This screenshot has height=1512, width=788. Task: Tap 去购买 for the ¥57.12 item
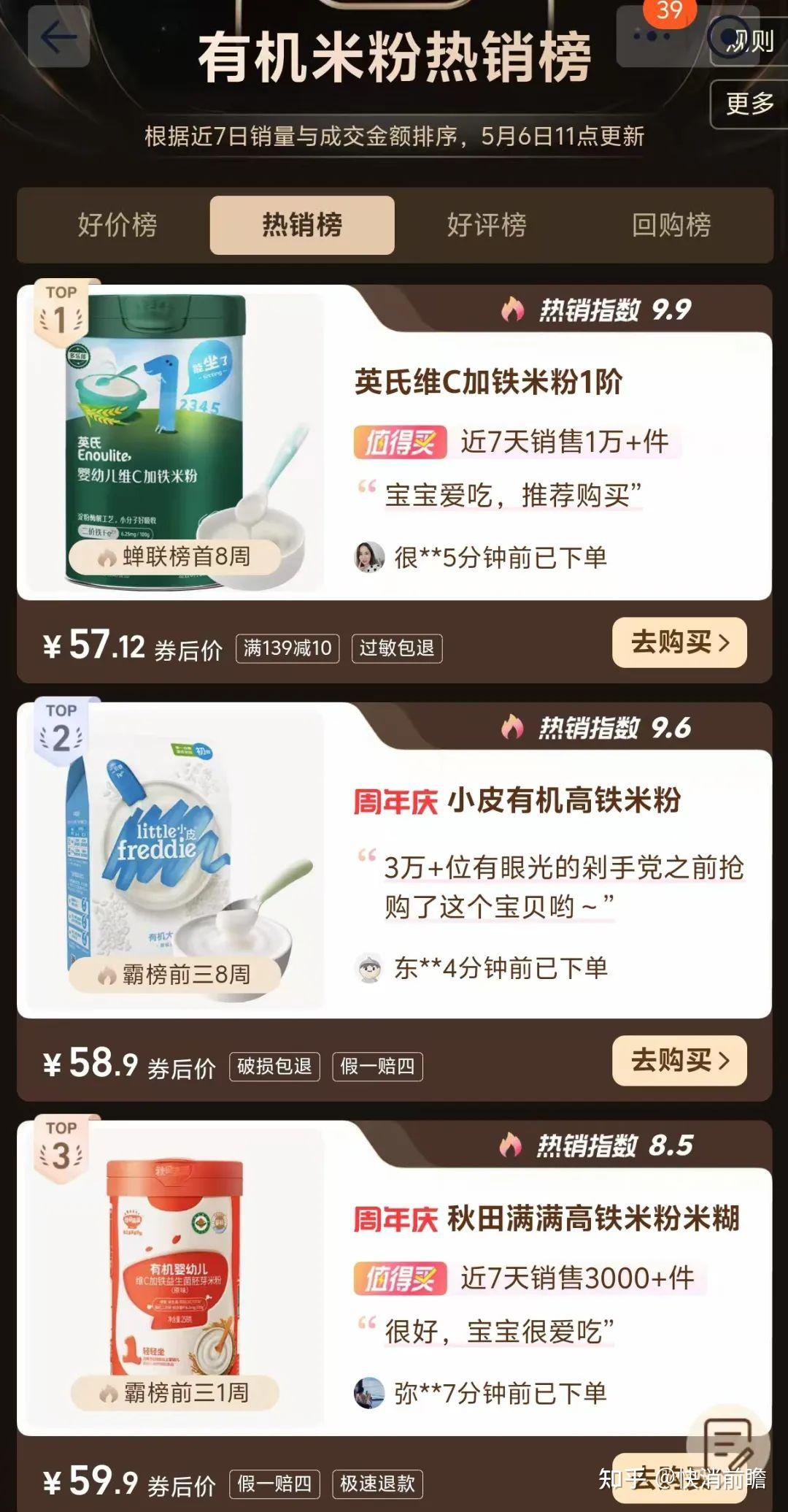click(679, 642)
